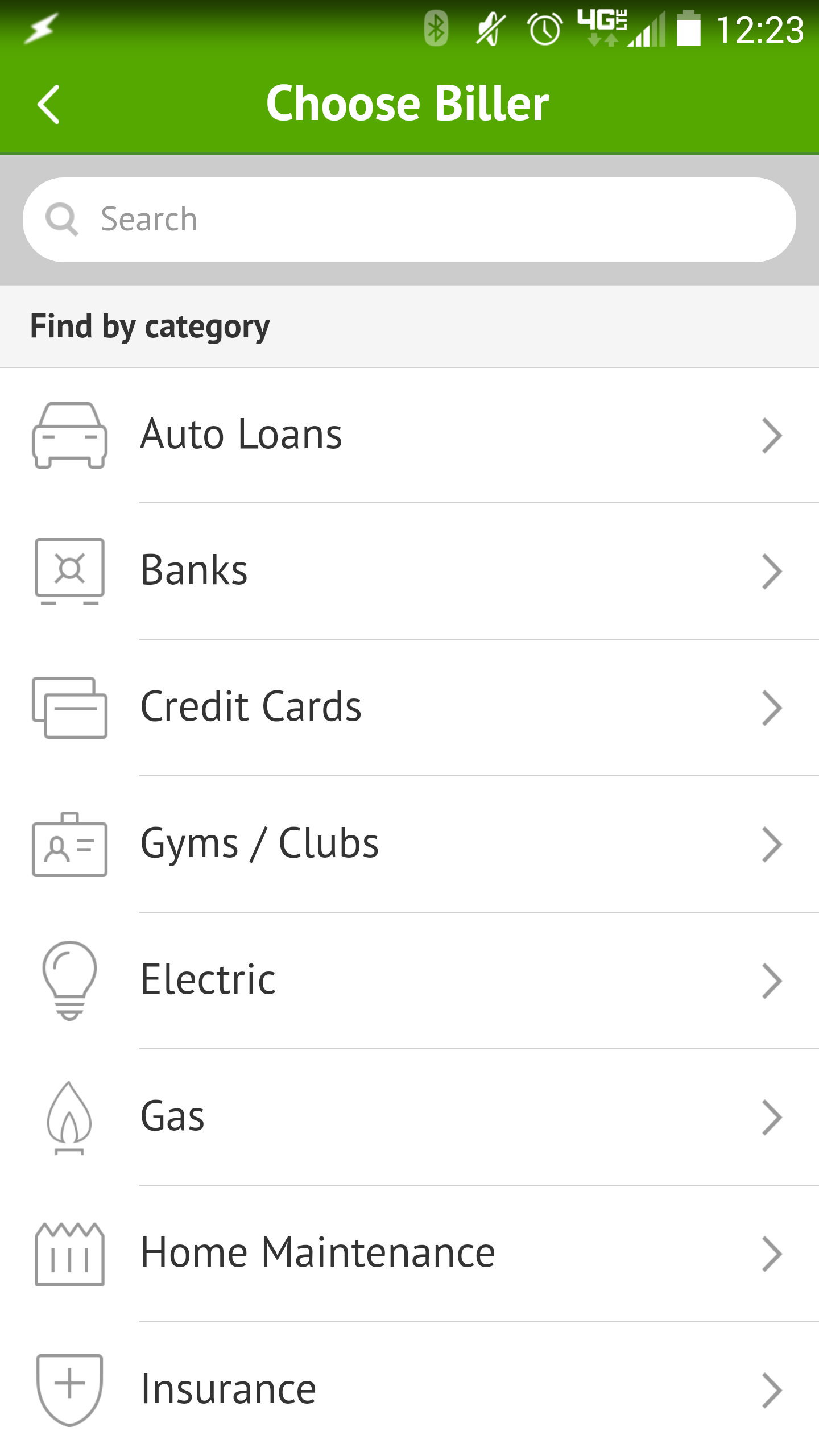
Task: Select the Banks category
Action: (409, 571)
